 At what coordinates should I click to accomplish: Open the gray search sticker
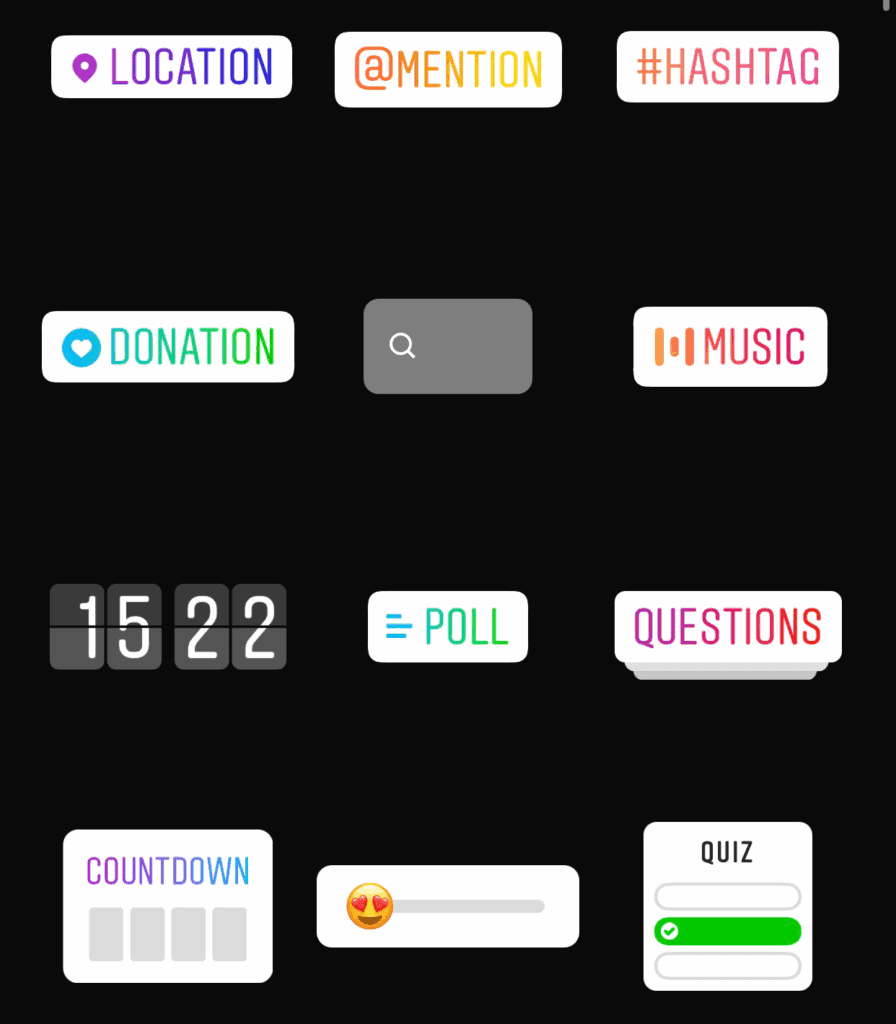coord(447,346)
